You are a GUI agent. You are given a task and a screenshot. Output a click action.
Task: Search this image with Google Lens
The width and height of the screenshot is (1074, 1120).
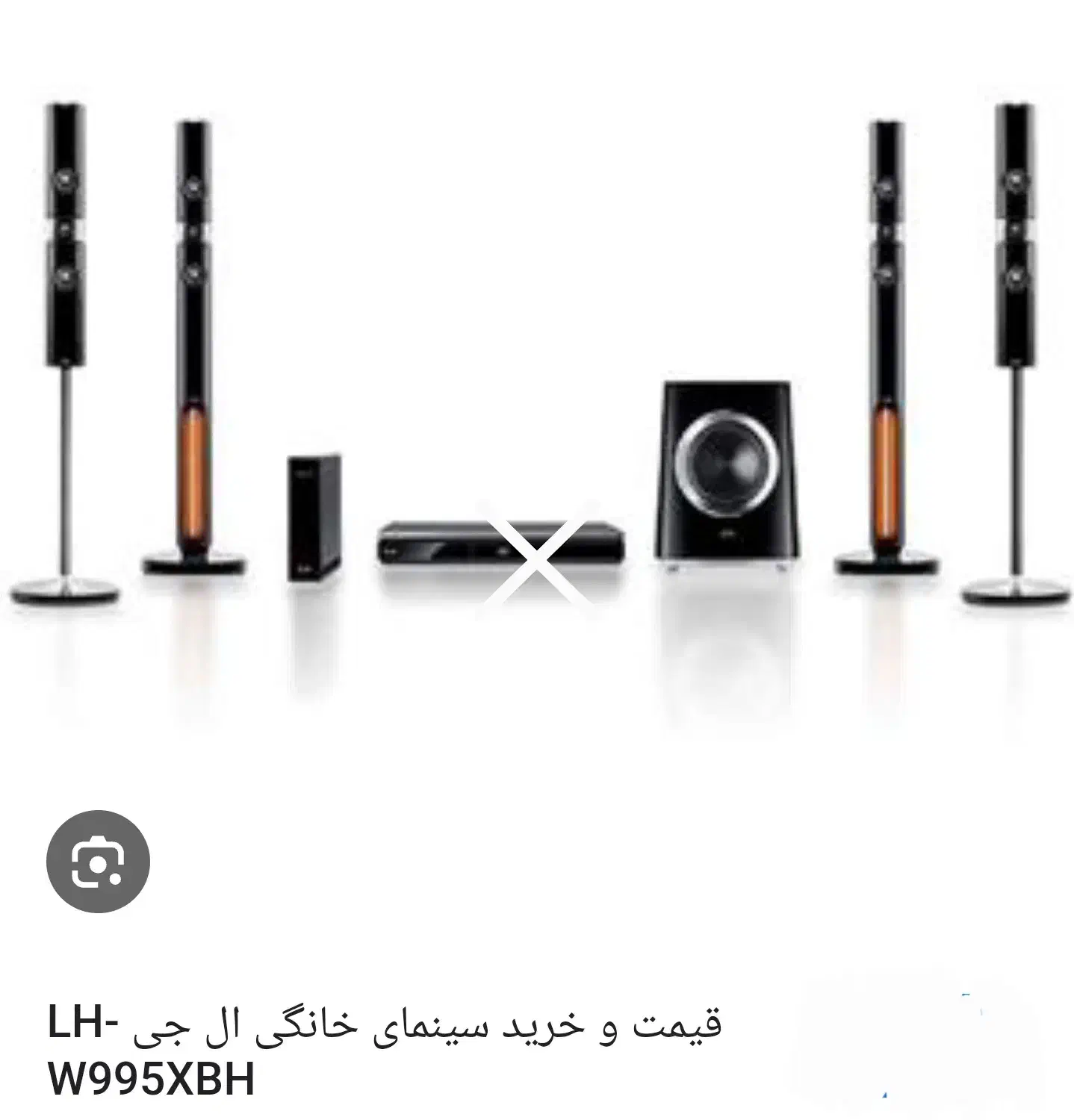[98, 861]
